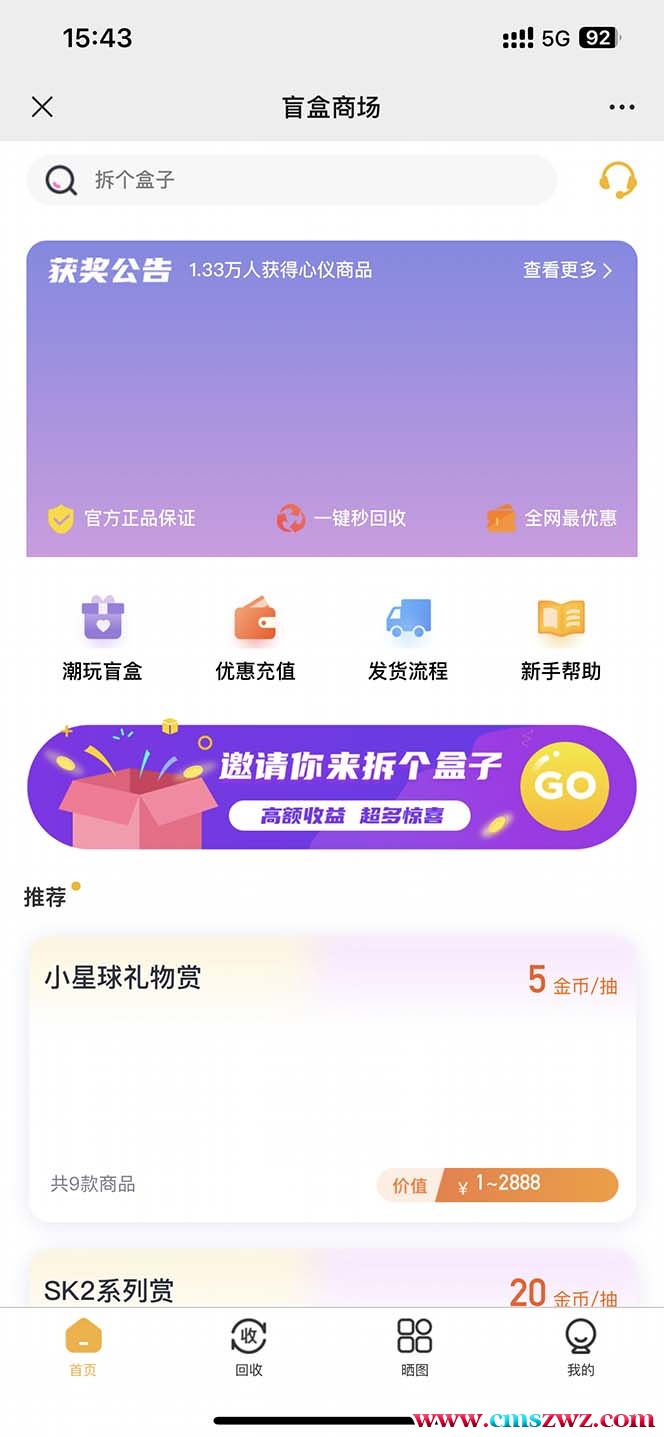Contact customer service via headset icon
Image resolution: width=664 pixels, height=1437 pixels.
(617, 180)
